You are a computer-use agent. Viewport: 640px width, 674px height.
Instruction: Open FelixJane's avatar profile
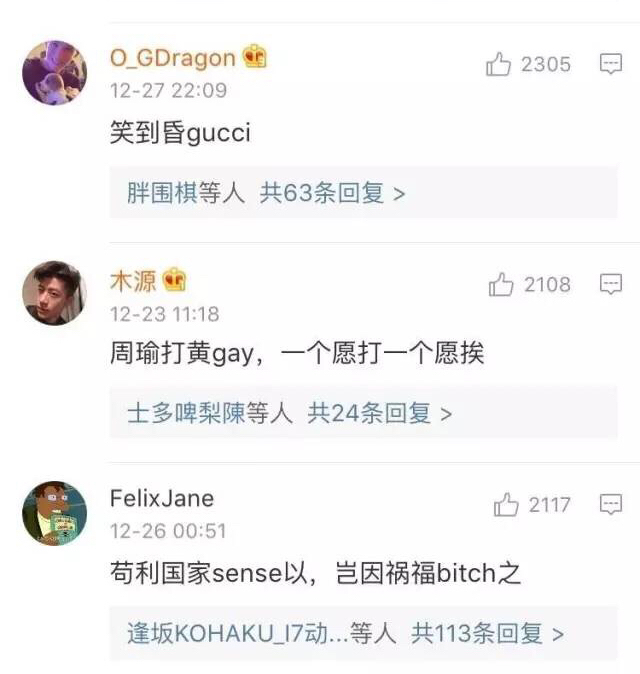click(54, 513)
